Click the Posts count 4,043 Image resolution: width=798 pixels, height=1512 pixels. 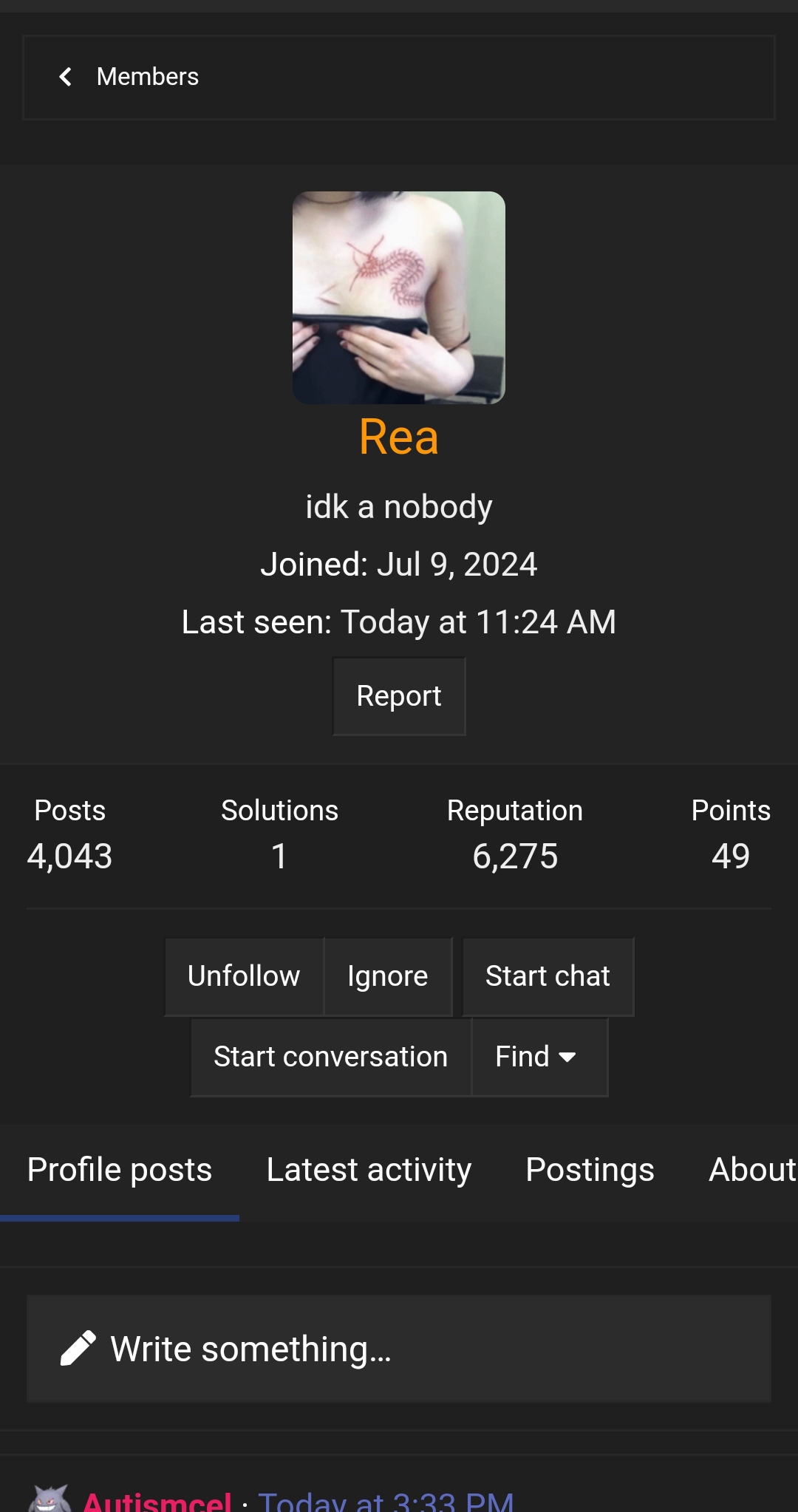click(x=69, y=856)
